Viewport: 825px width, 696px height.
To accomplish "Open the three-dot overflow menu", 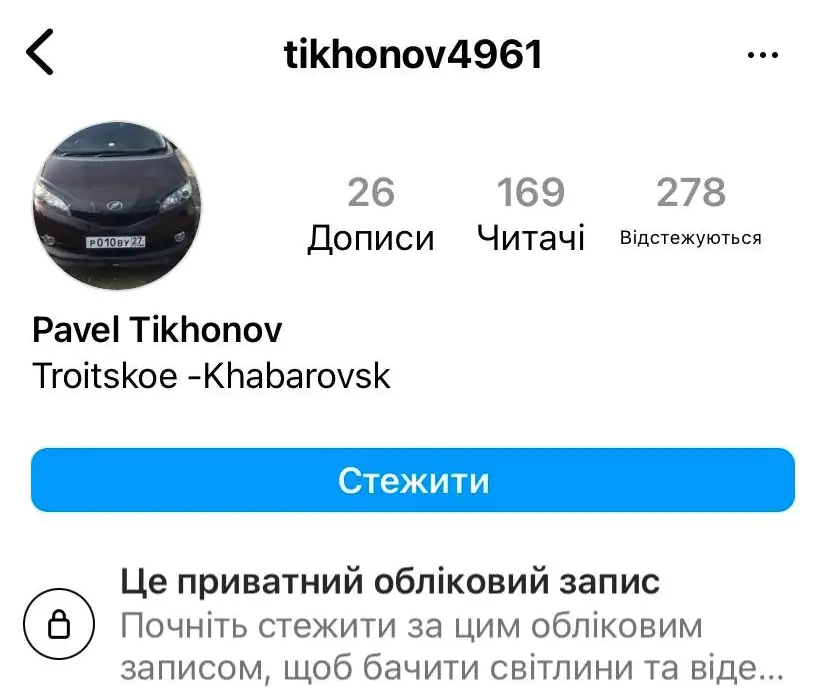I will [x=762, y=55].
